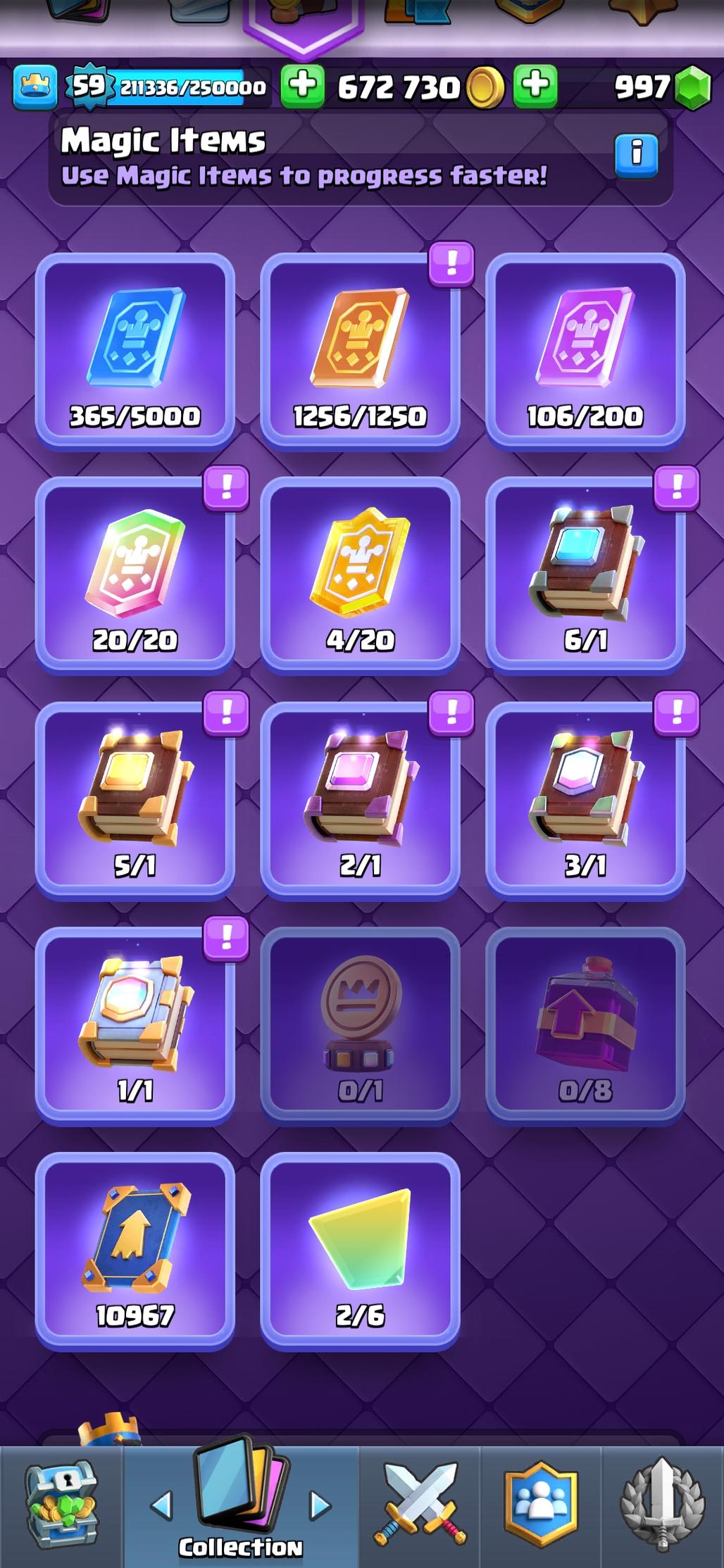Open the banner item showing 10967
The height and width of the screenshot is (1568, 724).
tap(135, 1251)
